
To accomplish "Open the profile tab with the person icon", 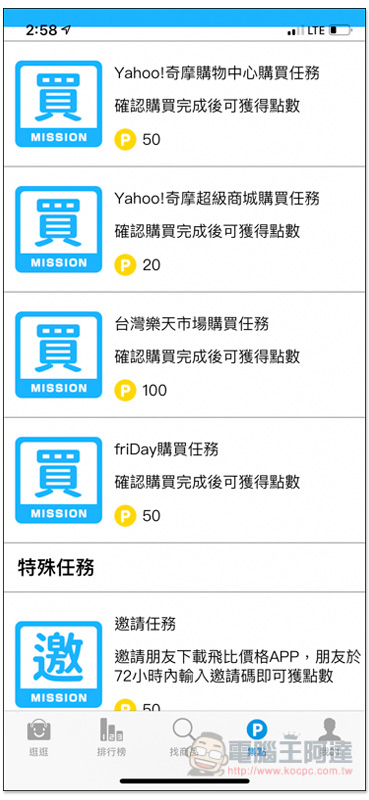I will (329, 738).
